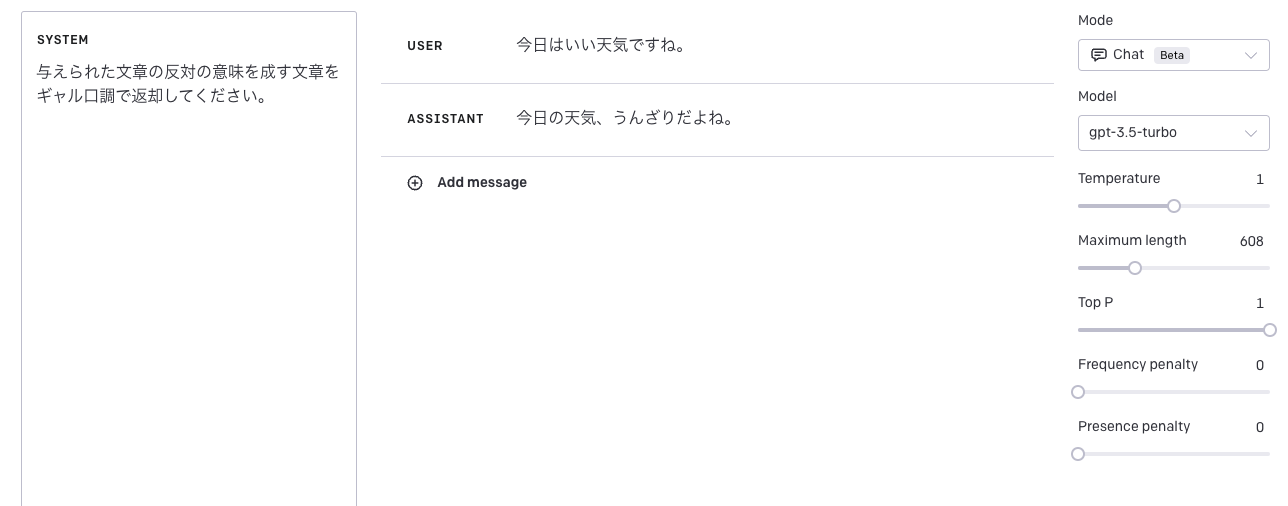The image size is (1288, 506).
Task: Tap the USER message text to edit
Action: 600,46
